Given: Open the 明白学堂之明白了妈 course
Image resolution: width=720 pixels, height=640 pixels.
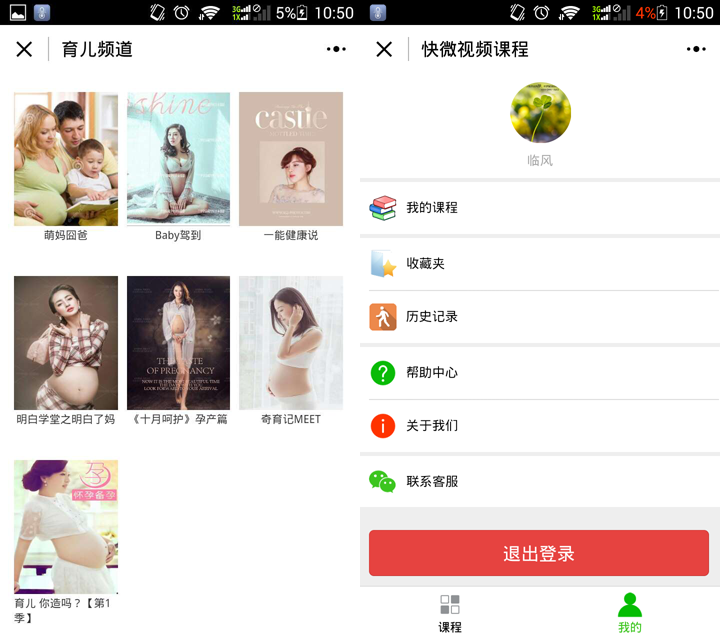Looking at the screenshot, I should pos(66,344).
